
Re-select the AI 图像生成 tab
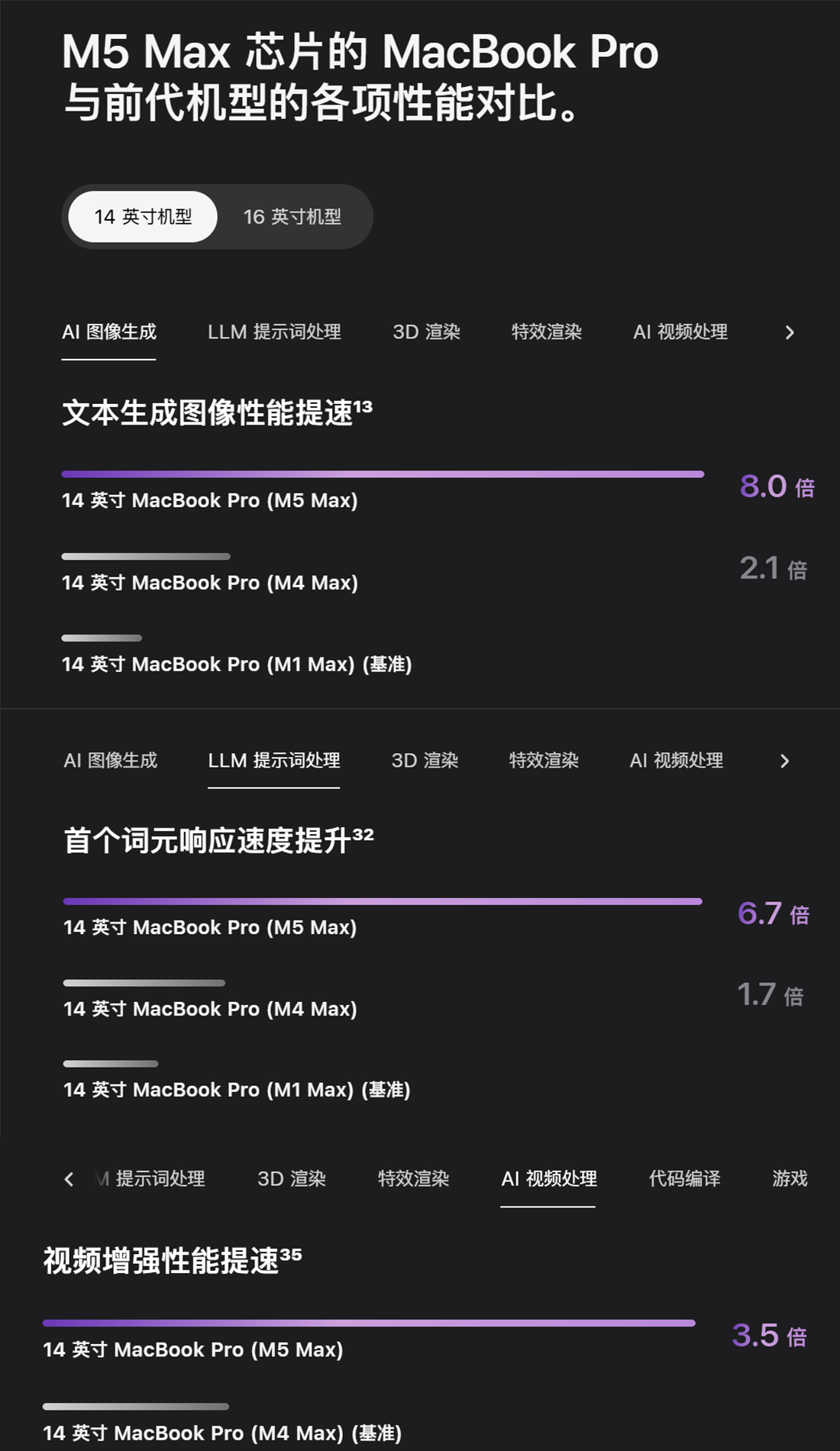coord(109,331)
